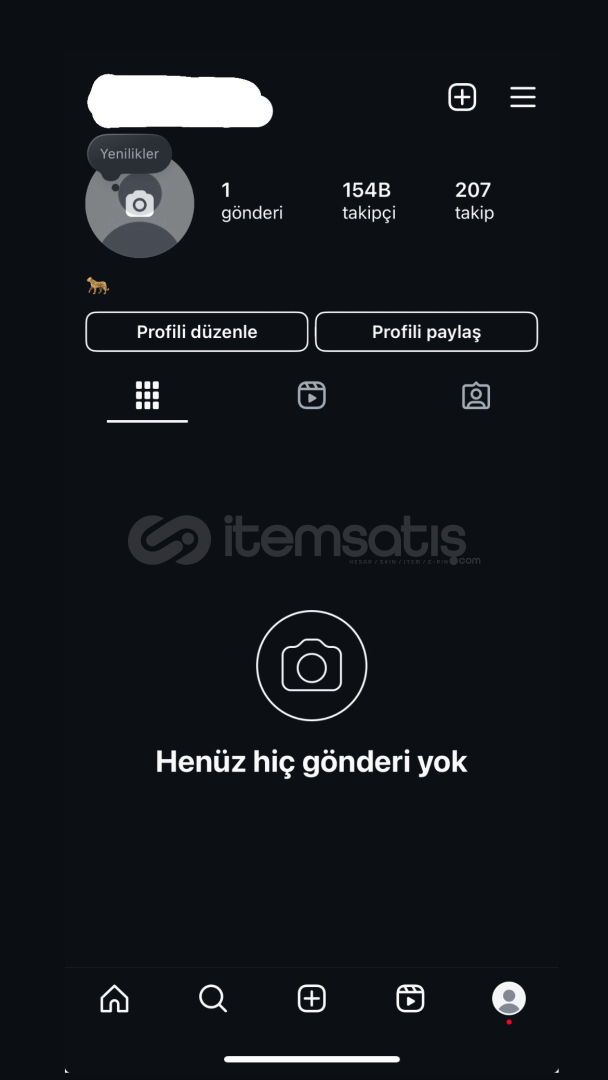
Task: Open the Yenilikler note bubble
Action: [129, 154]
